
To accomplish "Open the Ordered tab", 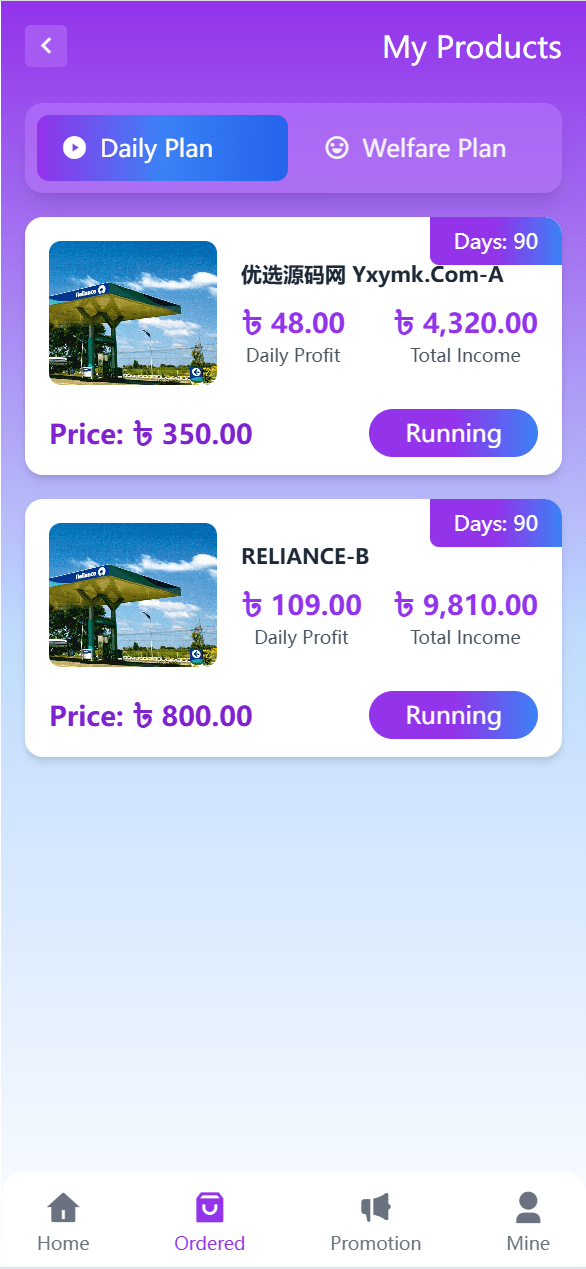I will [209, 1222].
